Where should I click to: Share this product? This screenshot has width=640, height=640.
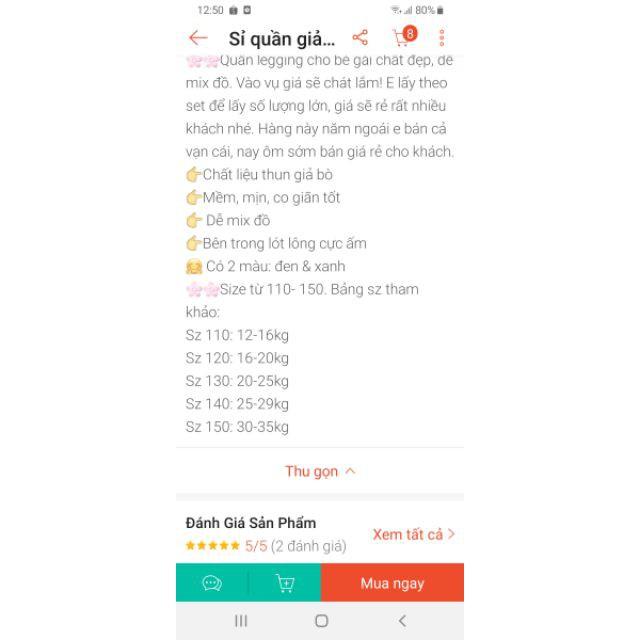click(360, 38)
